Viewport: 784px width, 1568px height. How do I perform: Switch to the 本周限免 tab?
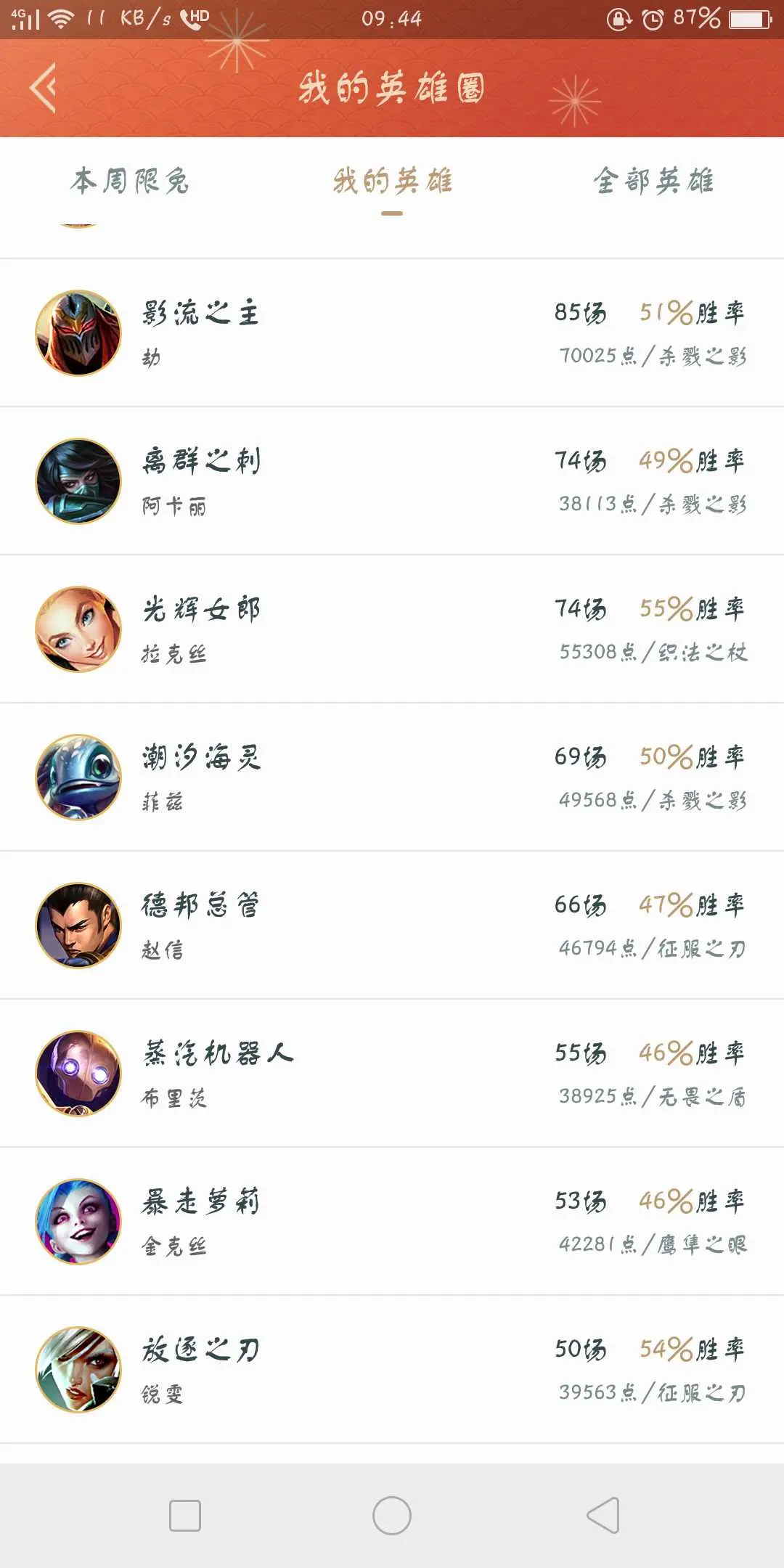point(130,181)
